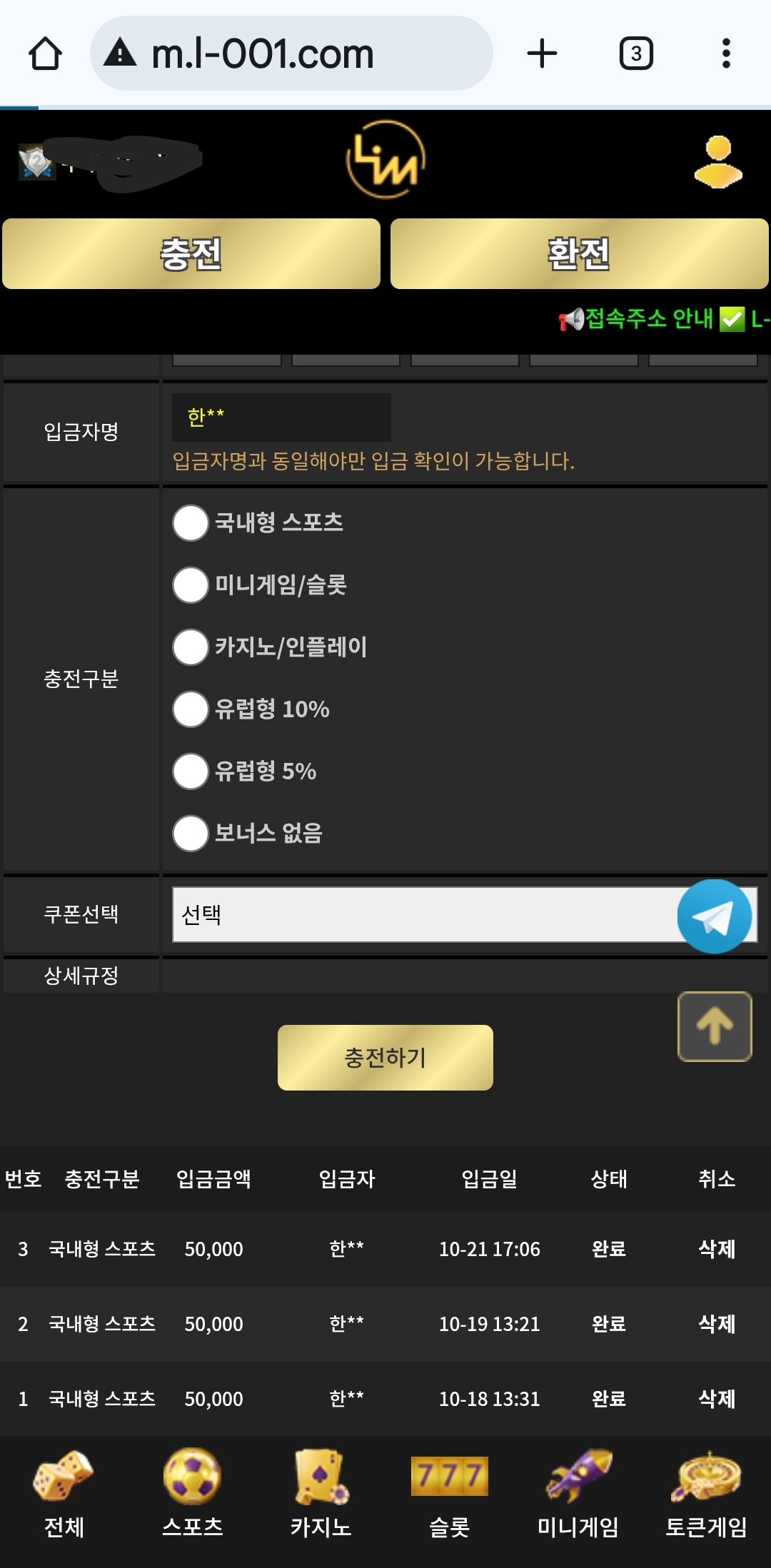Switch to the 스포츠 tab

click(192, 1493)
